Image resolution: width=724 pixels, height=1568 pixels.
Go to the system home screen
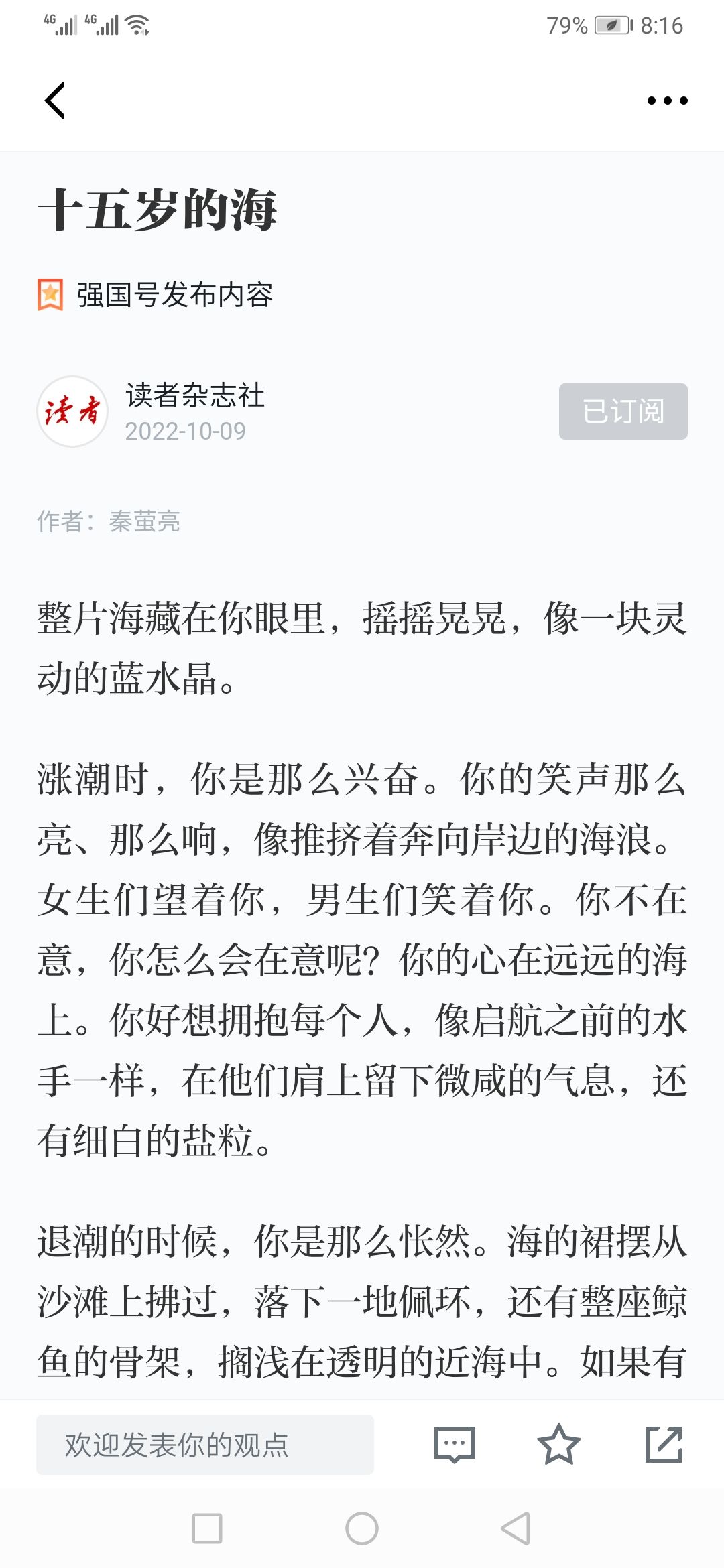[x=362, y=1528]
